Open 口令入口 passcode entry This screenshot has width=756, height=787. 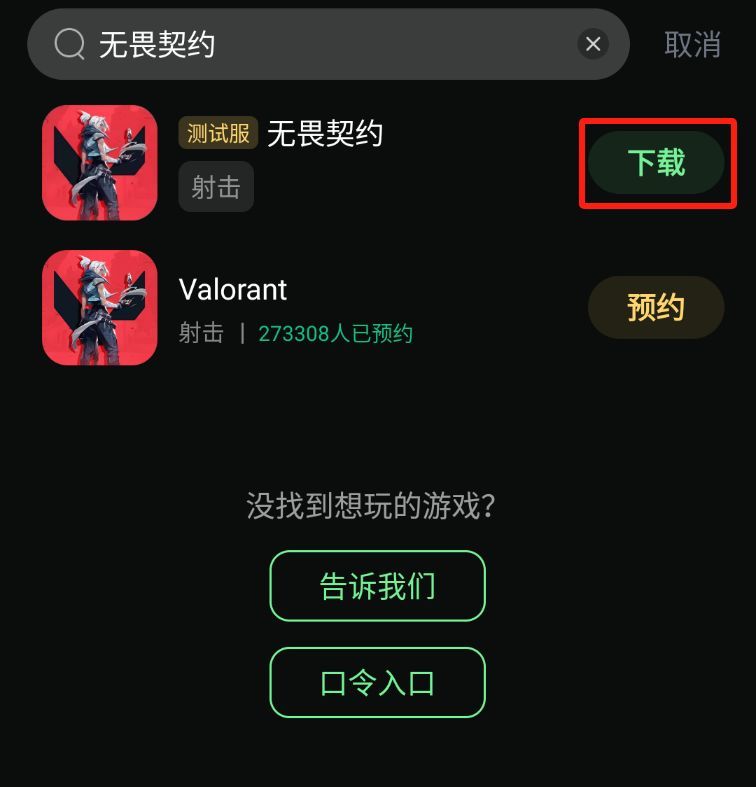pos(377,683)
